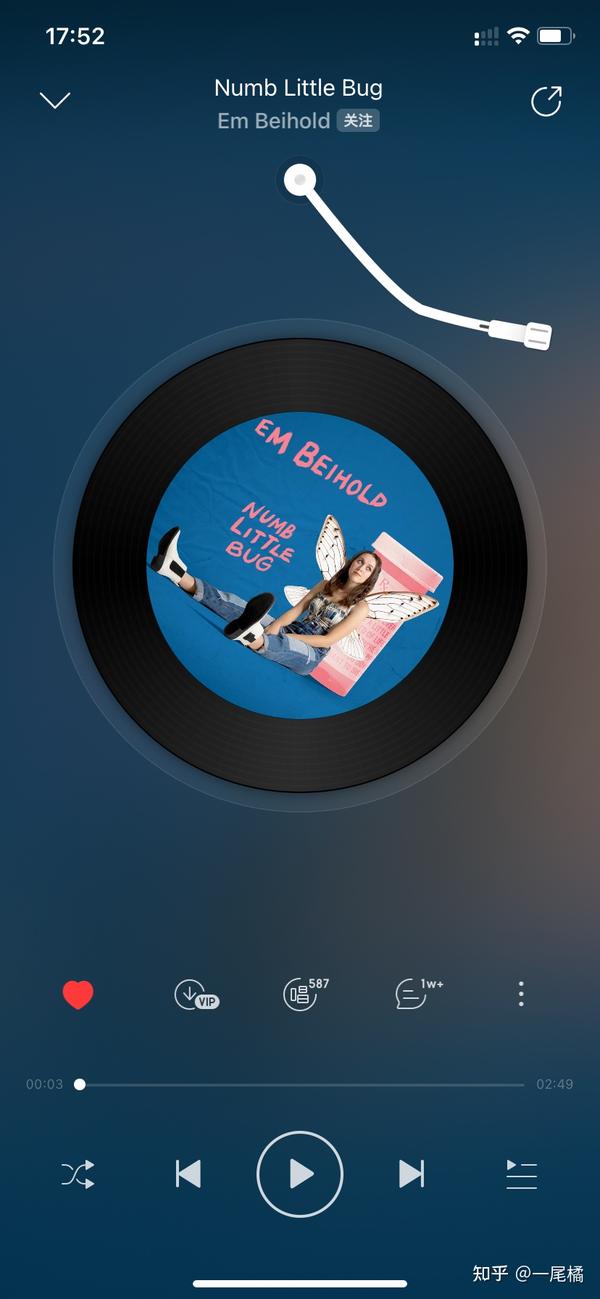
Task: Open the current playlist queue
Action: coord(522,1173)
